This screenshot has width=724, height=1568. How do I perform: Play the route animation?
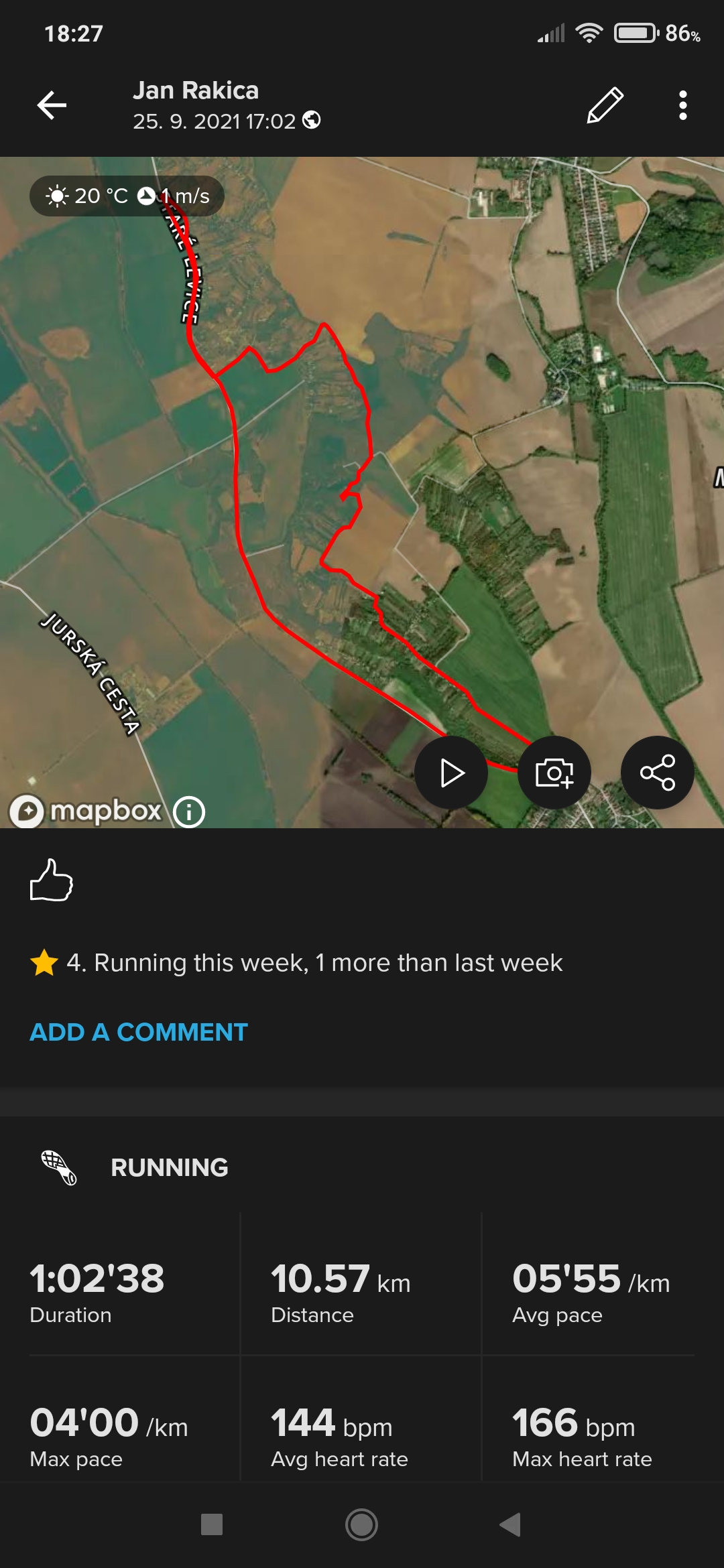pos(451,773)
